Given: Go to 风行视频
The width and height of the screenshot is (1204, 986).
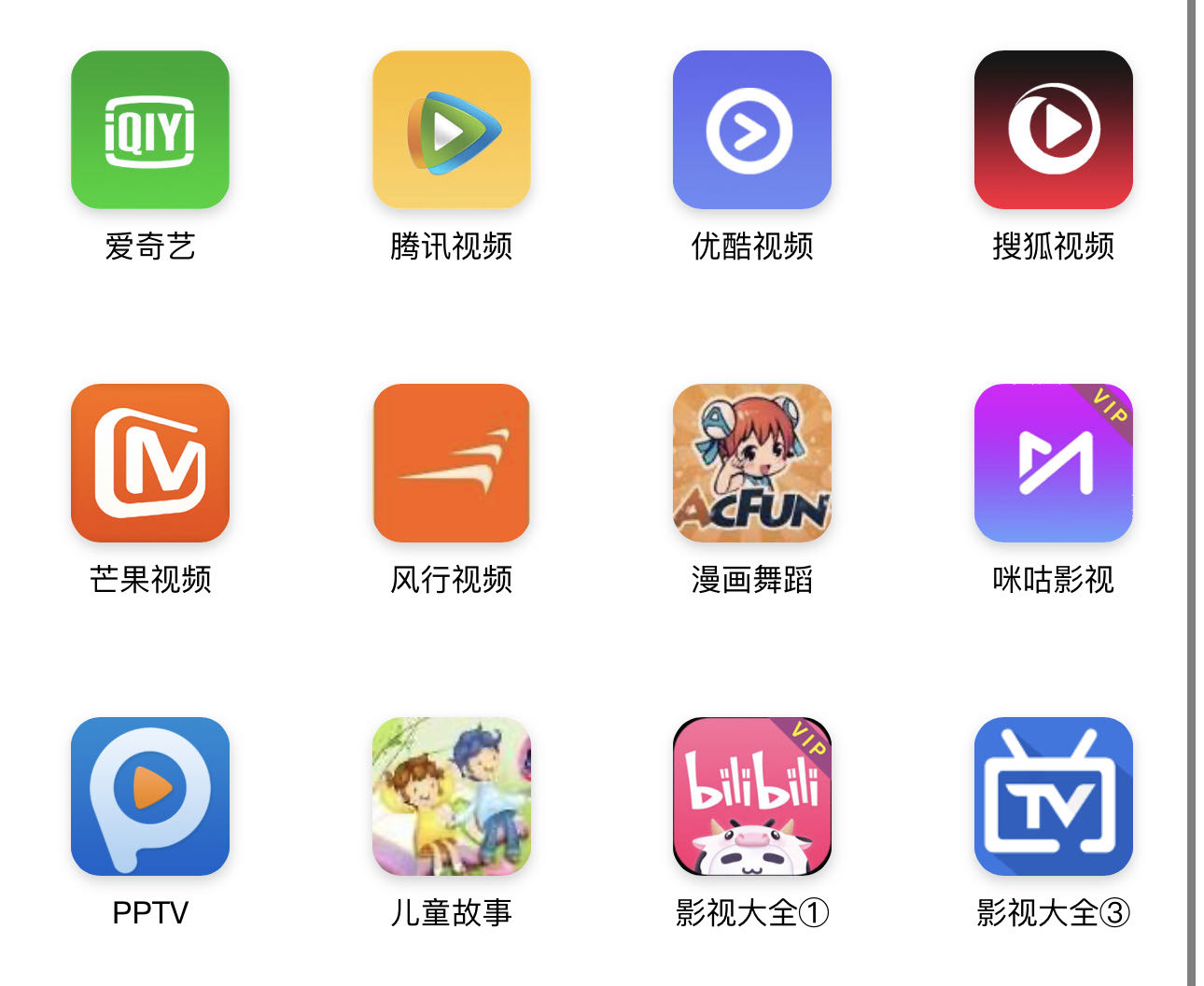Looking at the screenshot, I should (x=452, y=463).
